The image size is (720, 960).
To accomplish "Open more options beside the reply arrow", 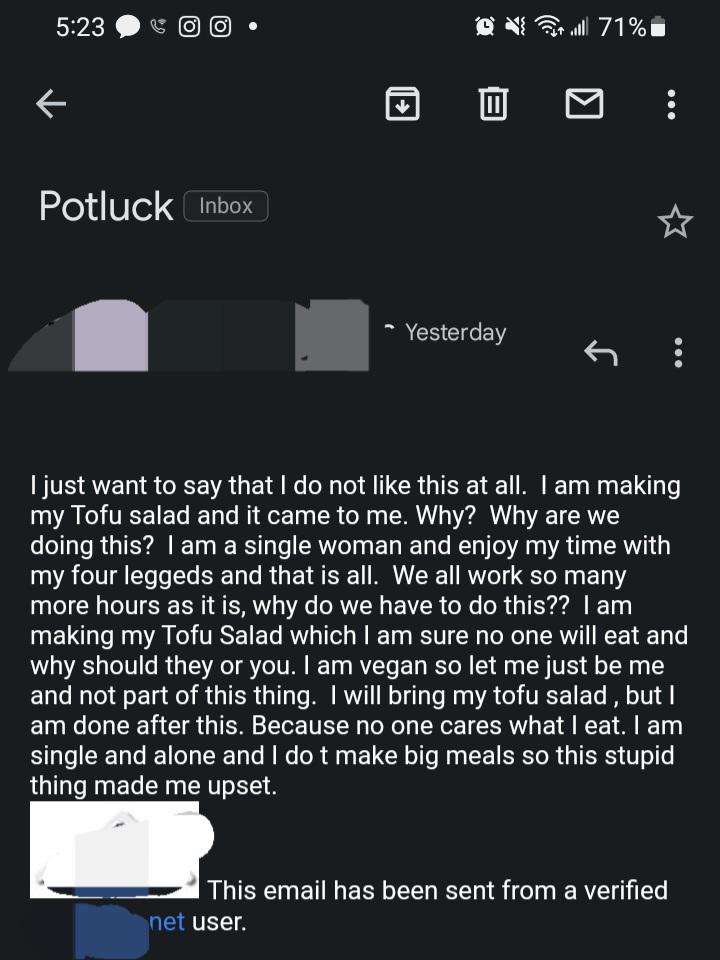I will coord(679,352).
